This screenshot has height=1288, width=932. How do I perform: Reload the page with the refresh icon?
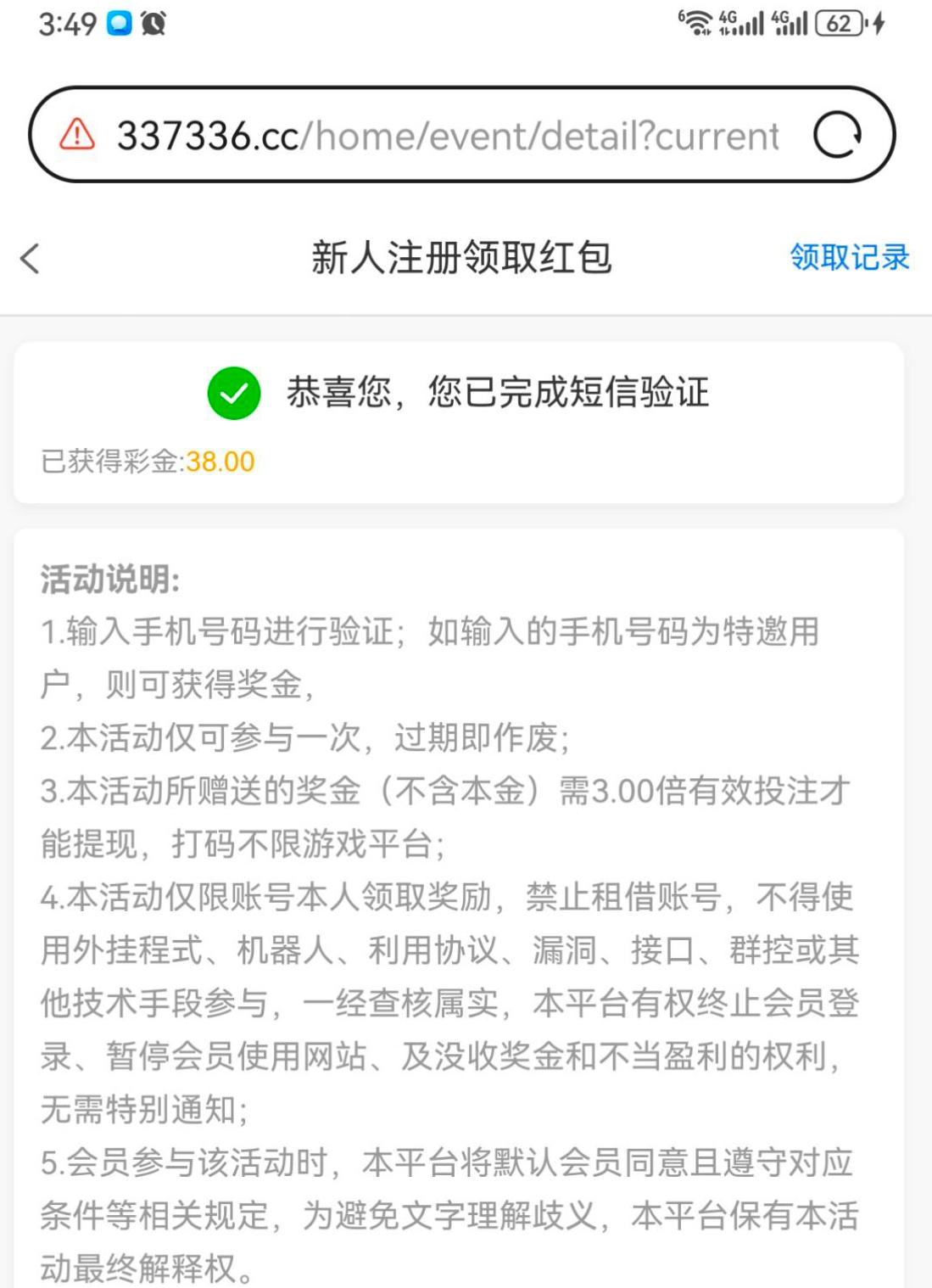click(837, 135)
